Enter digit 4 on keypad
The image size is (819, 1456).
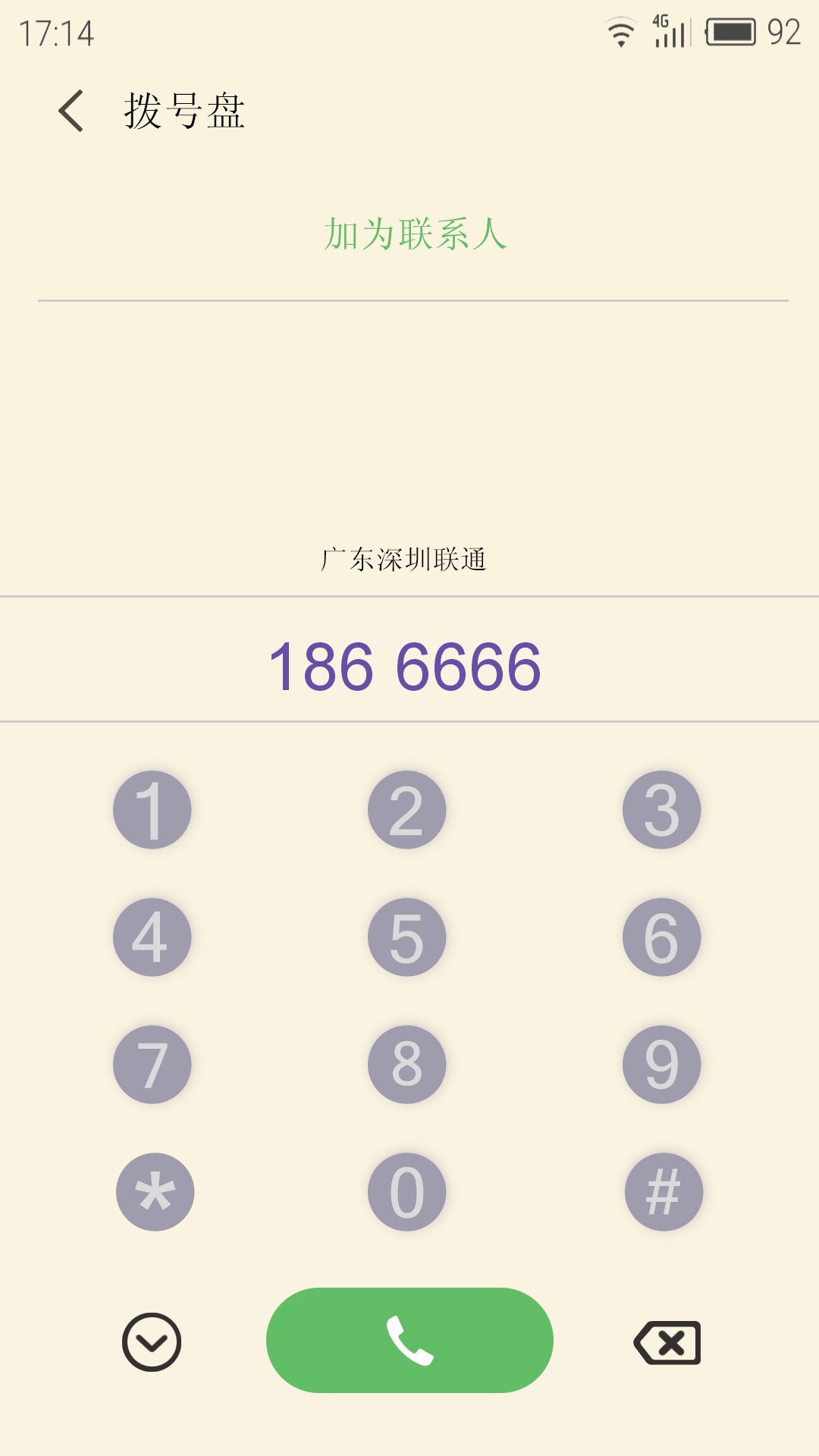(x=152, y=937)
